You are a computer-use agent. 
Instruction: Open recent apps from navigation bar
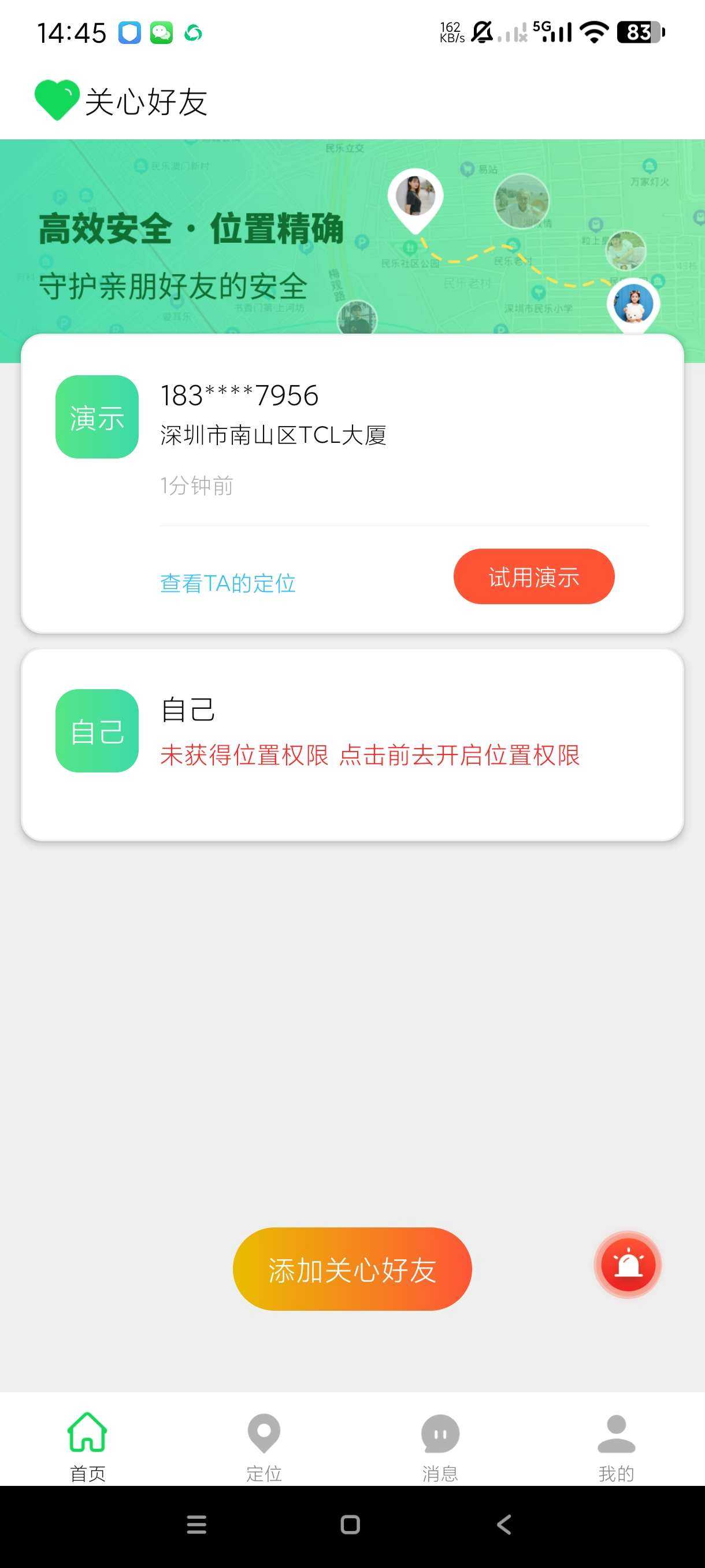(x=196, y=1525)
